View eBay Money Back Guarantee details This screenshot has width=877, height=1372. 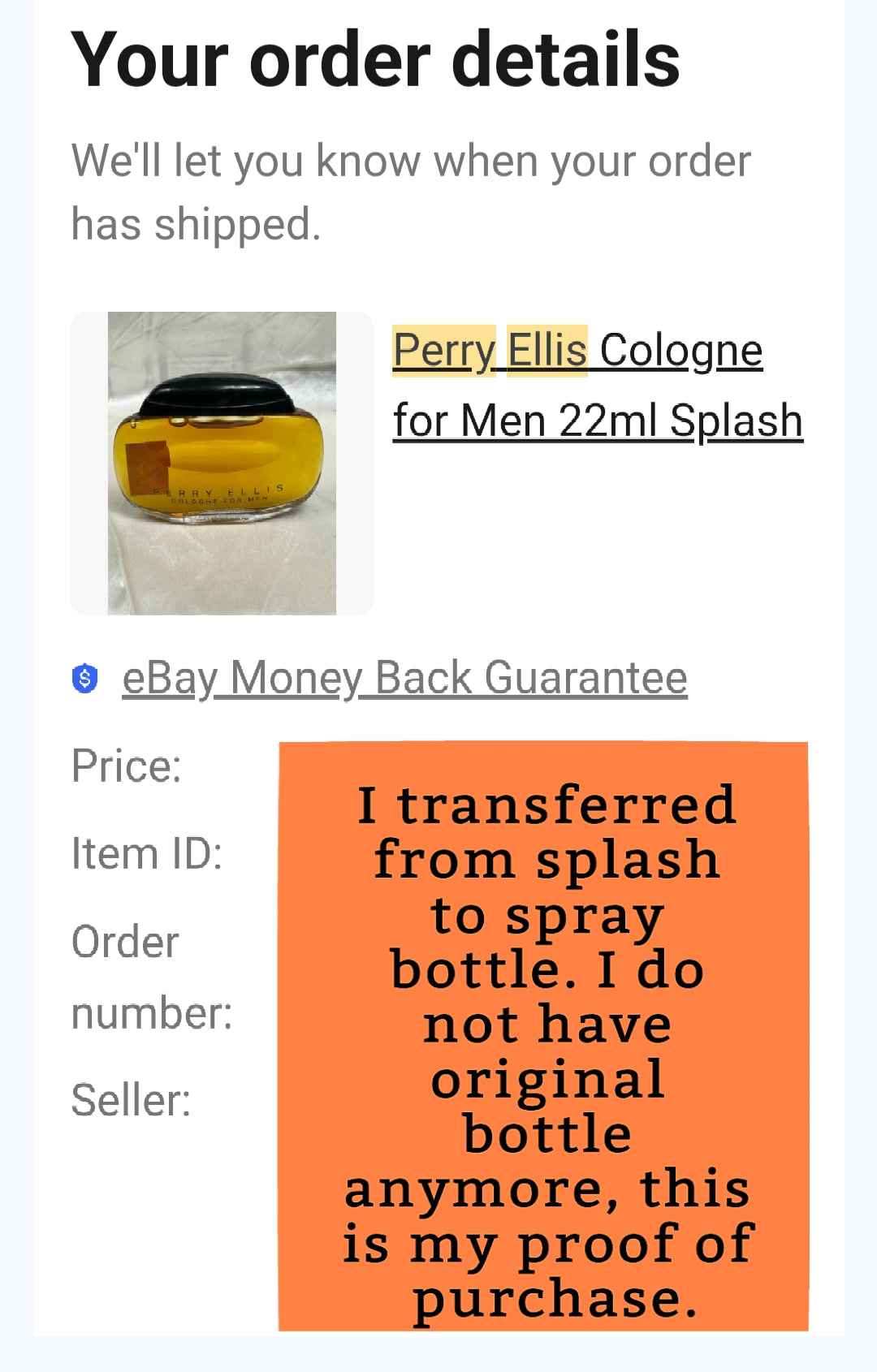pos(404,678)
